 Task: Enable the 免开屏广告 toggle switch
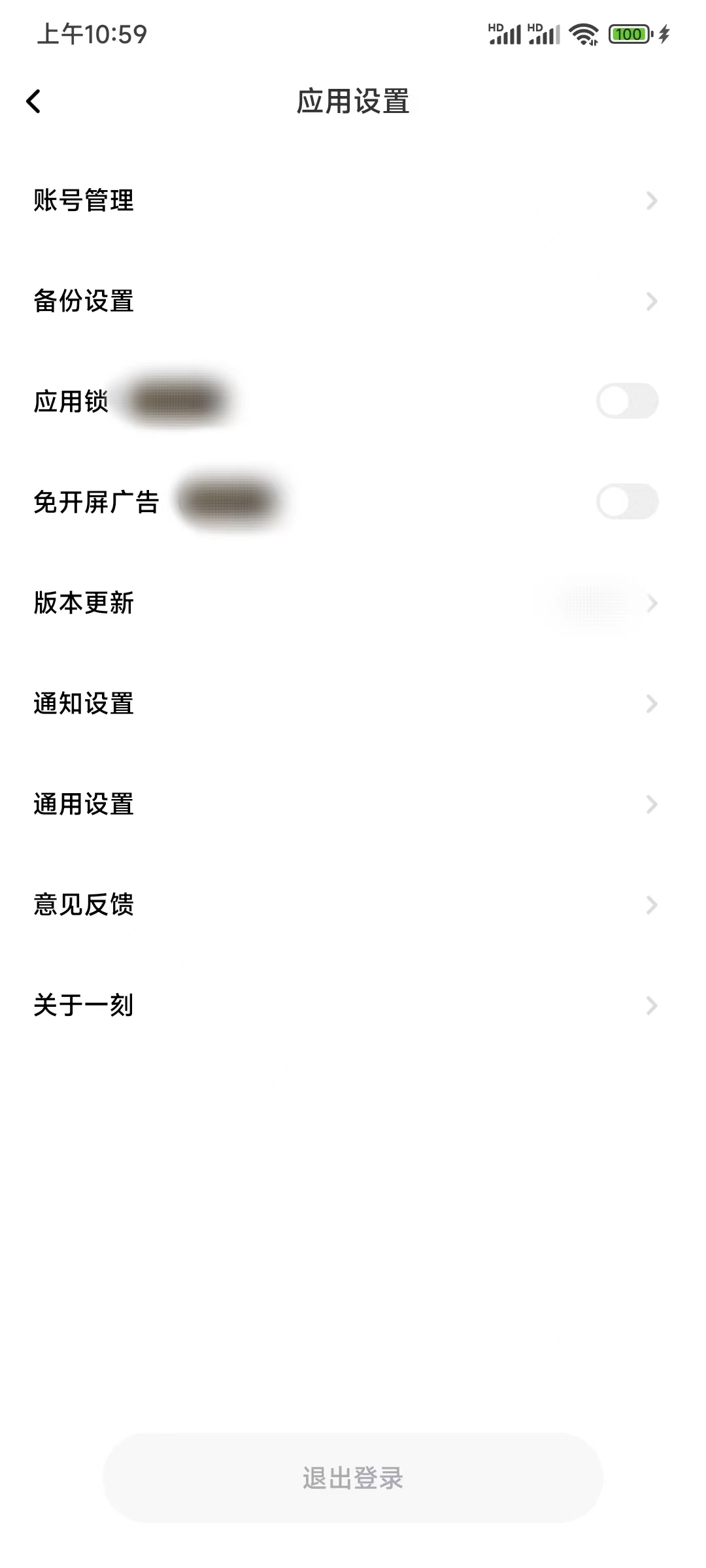(x=628, y=501)
